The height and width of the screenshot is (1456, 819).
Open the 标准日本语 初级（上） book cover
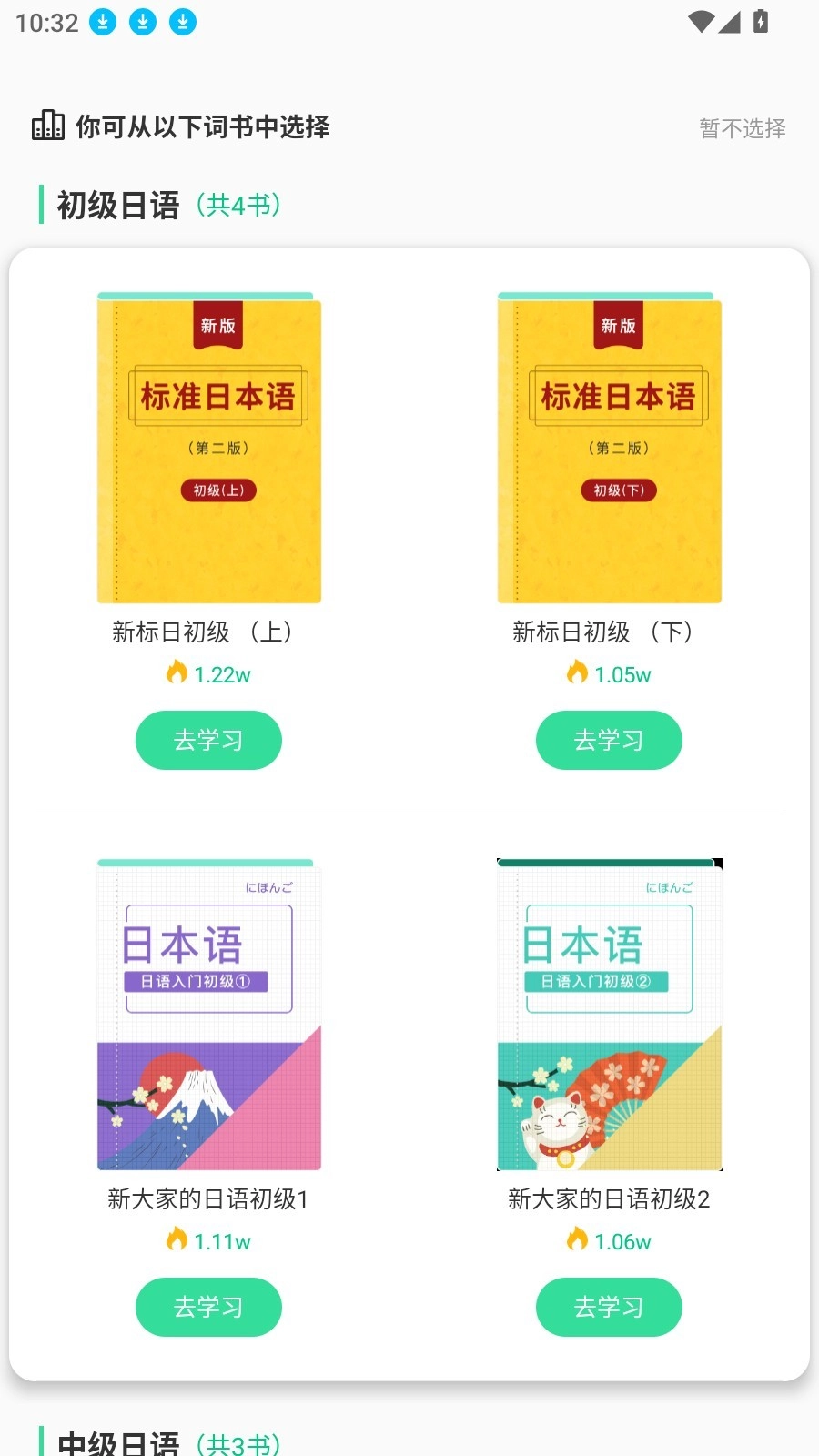(208, 448)
